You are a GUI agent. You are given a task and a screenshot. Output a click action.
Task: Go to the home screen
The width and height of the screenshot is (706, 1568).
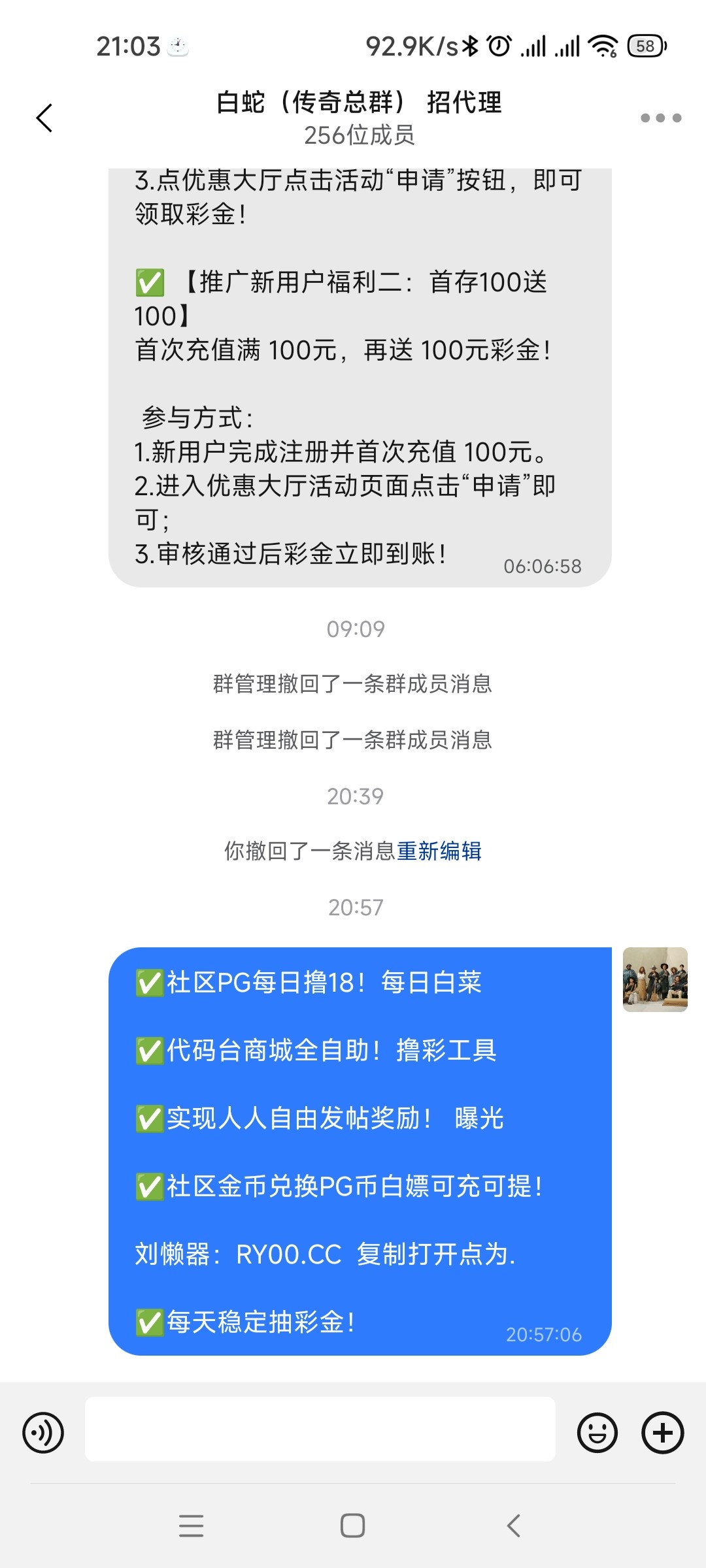click(x=353, y=1526)
